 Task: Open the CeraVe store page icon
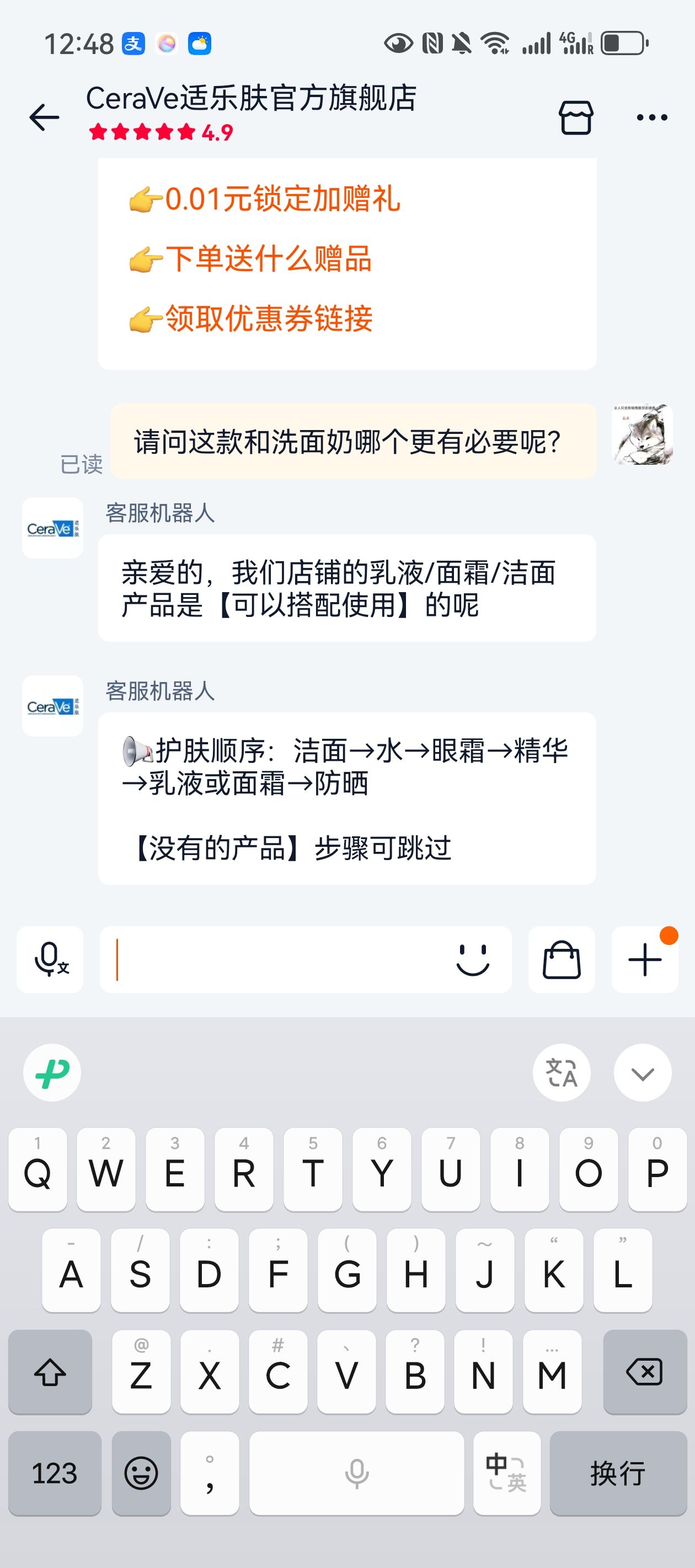[x=576, y=117]
